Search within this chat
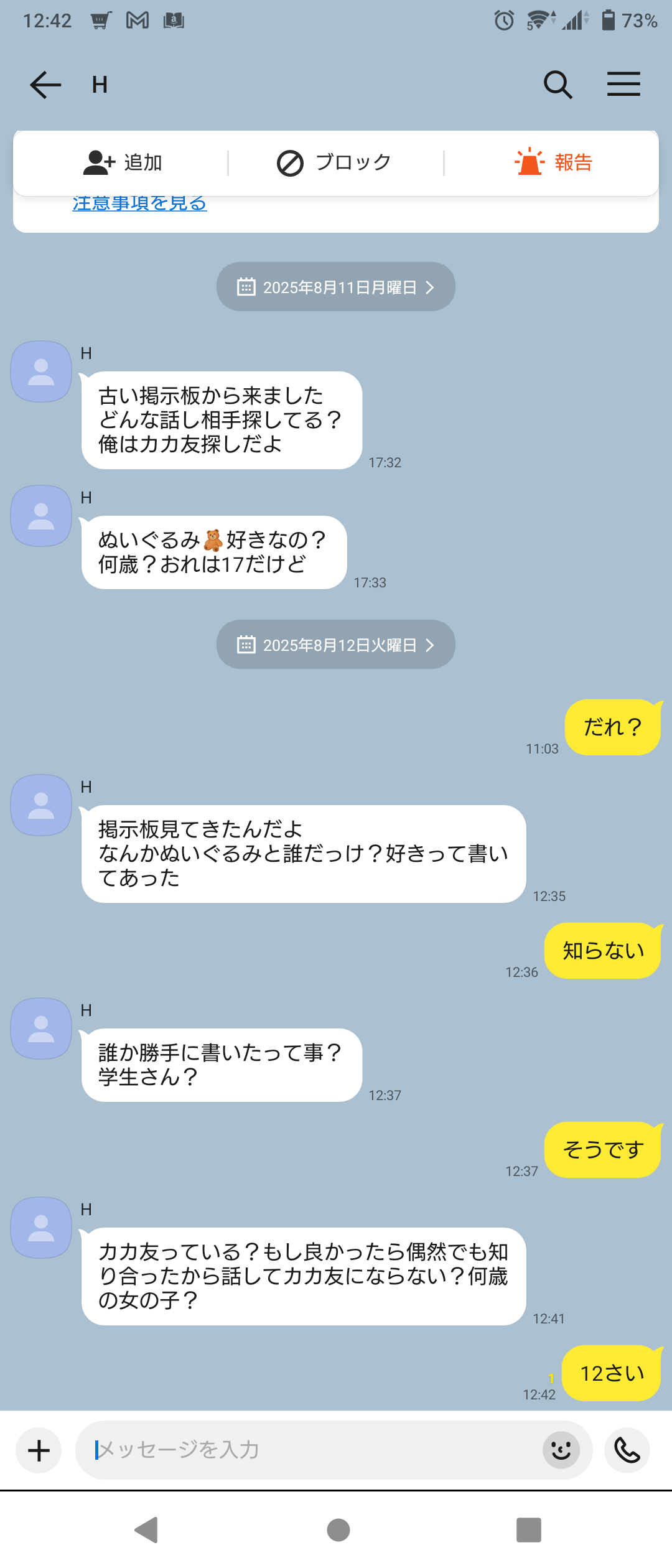672x1568 pixels. pos(558,85)
